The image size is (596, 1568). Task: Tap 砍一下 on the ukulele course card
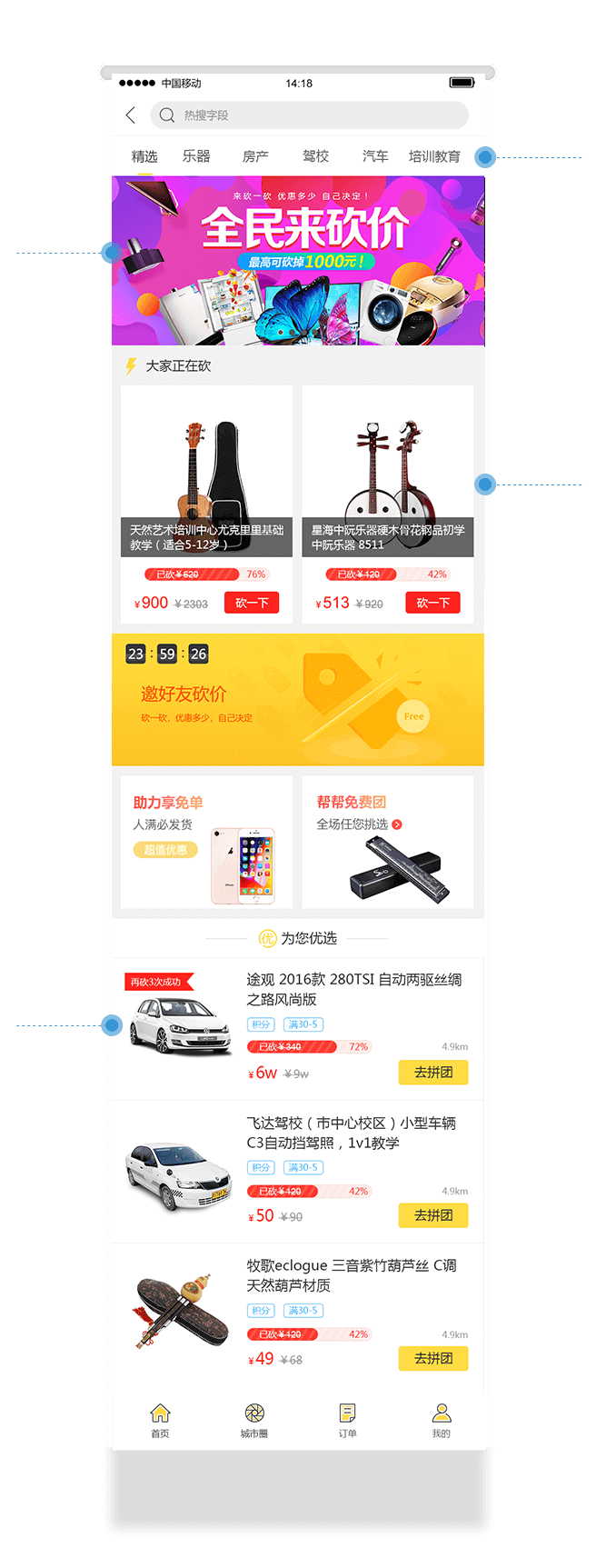252,603
